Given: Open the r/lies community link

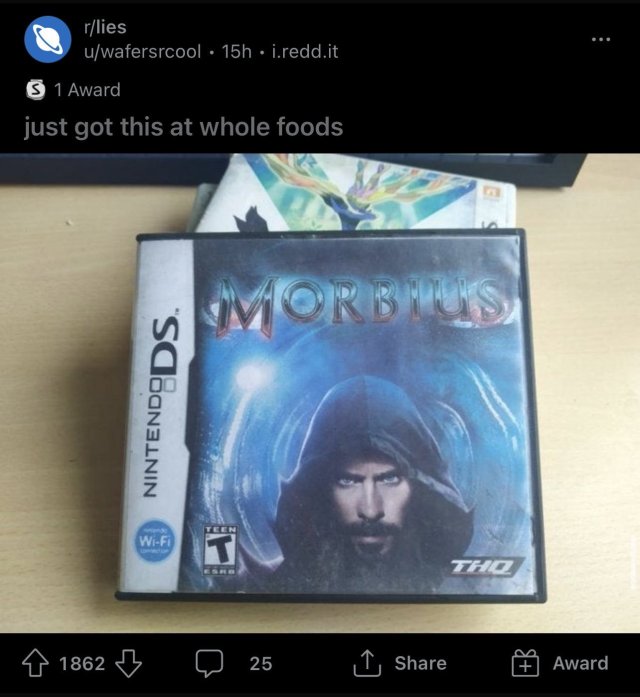Looking at the screenshot, I should (102, 28).
